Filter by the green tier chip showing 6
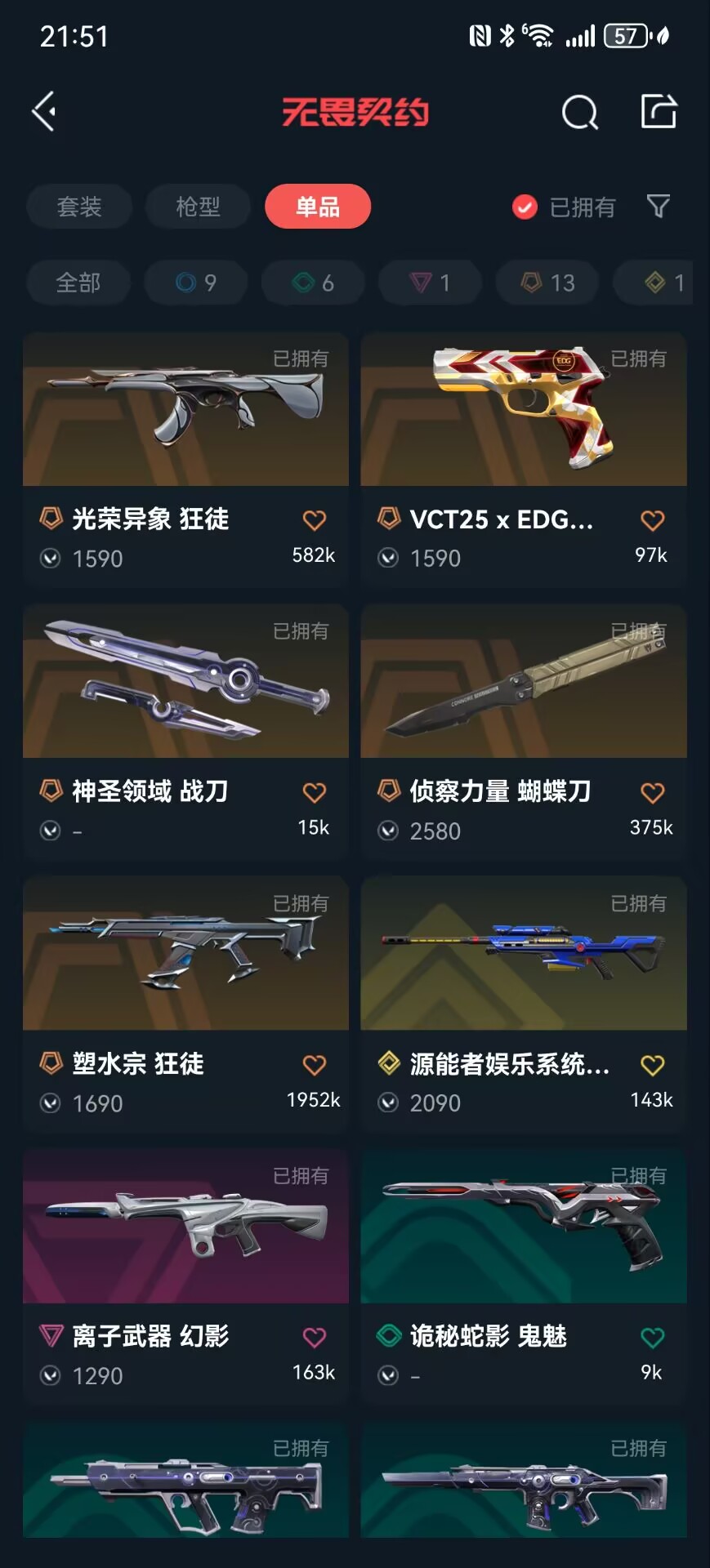 pyautogui.click(x=313, y=283)
